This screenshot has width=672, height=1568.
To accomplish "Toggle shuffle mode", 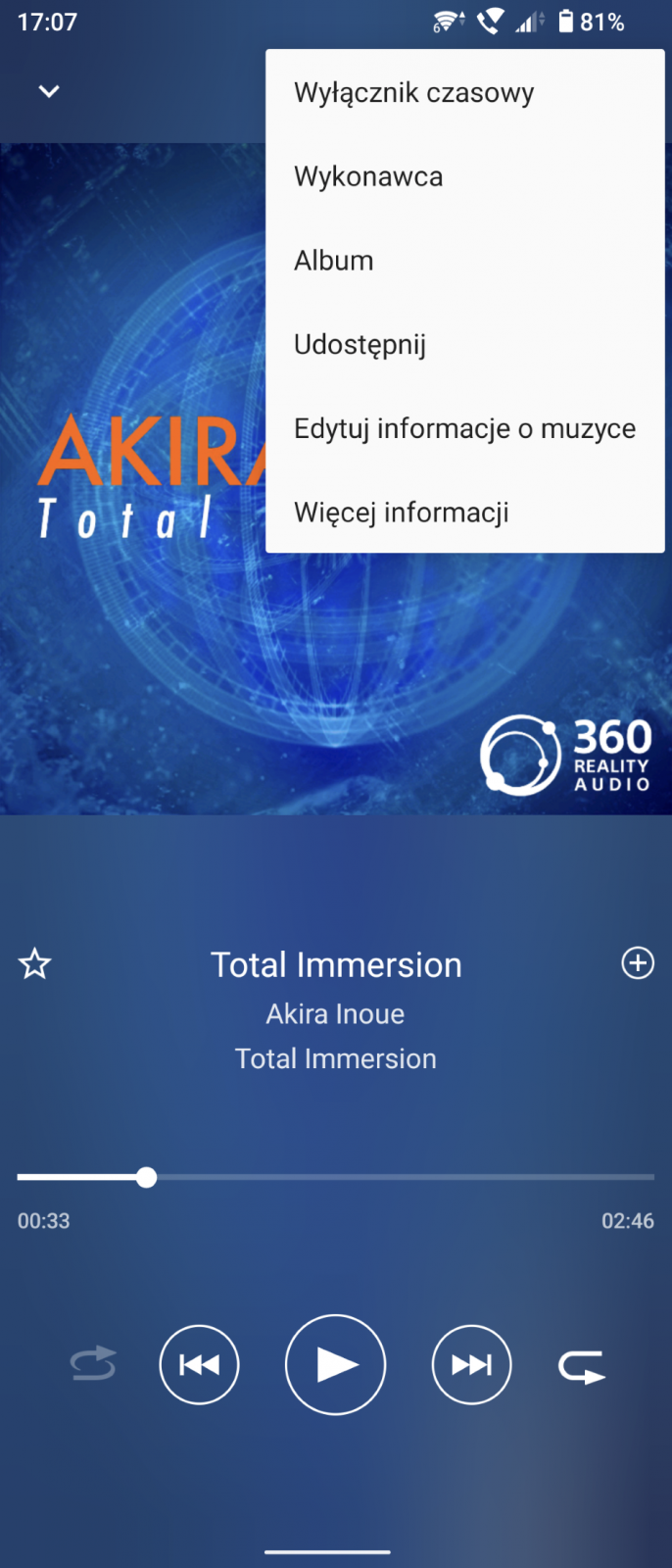I will [94, 1364].
